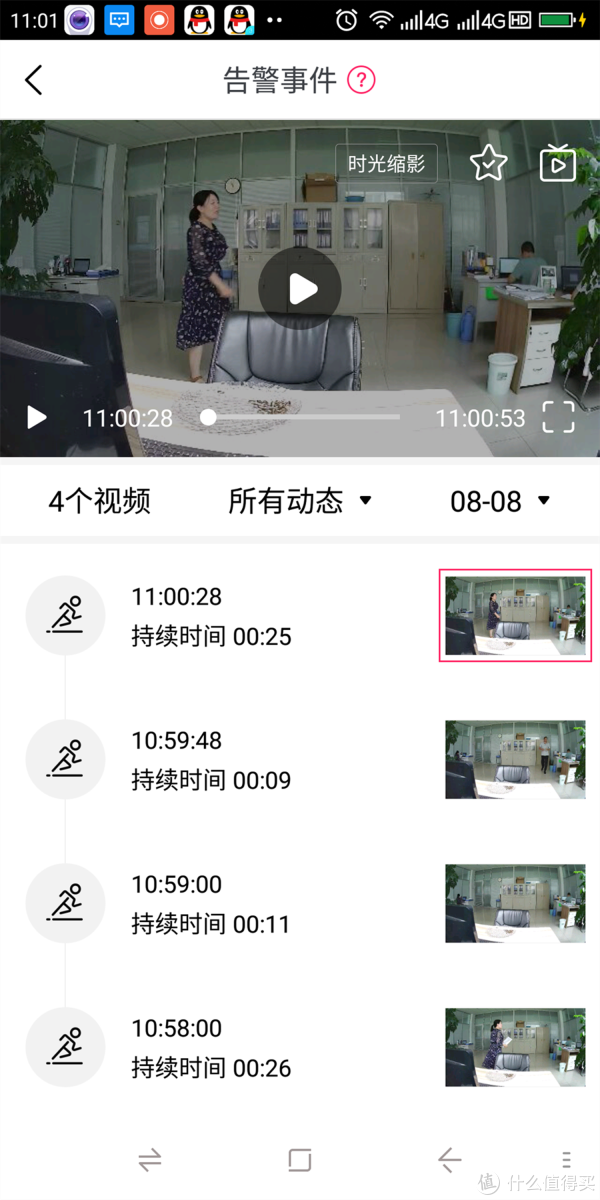Image resolution: width=600 pixels, height=1200 pixels.
Task: Favorite this video with the star icon
Action: coord(488,164)
